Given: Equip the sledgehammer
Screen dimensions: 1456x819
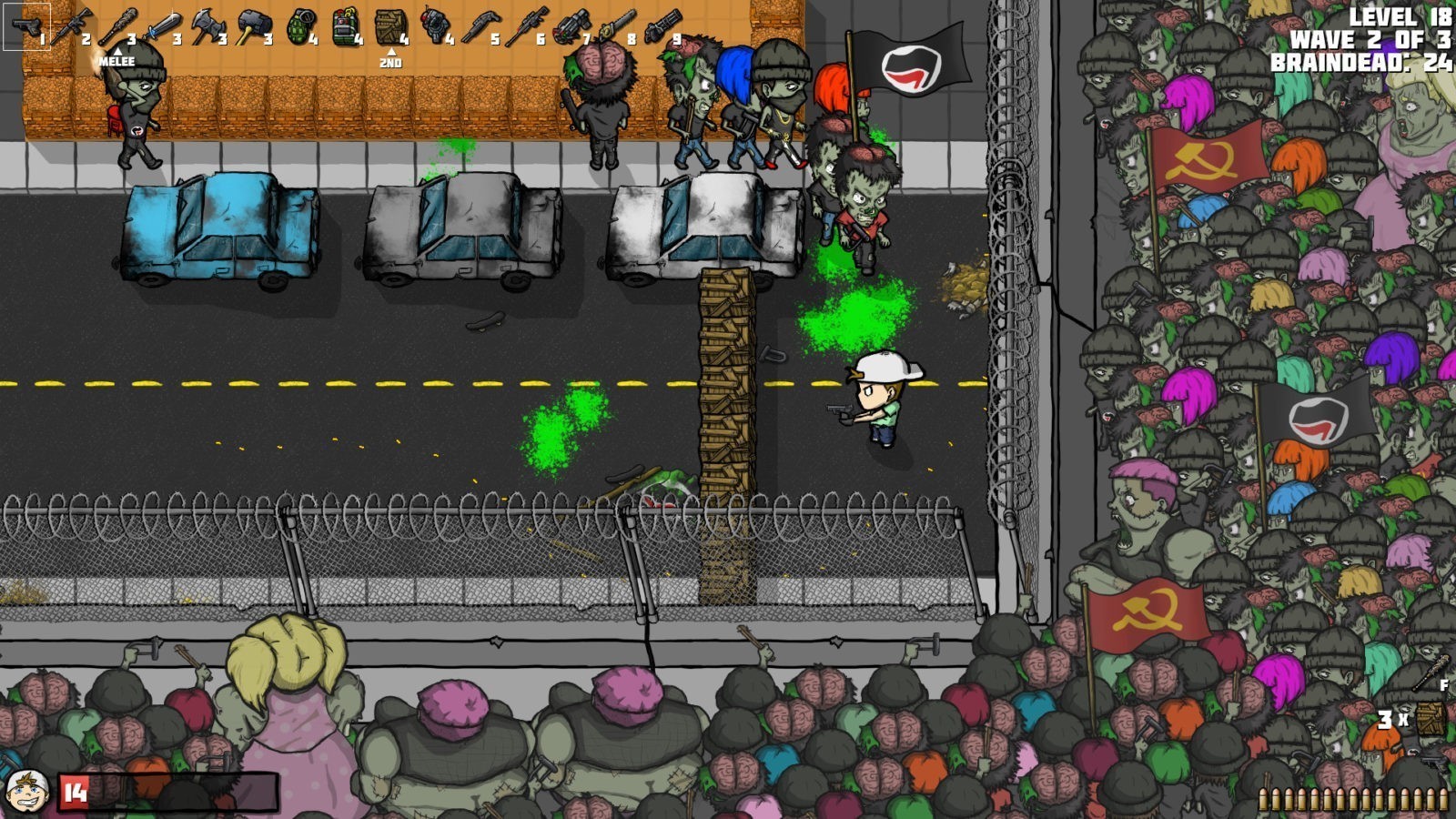Looking at the screenshot, I should pyautogui.click(x=254, y=27).
